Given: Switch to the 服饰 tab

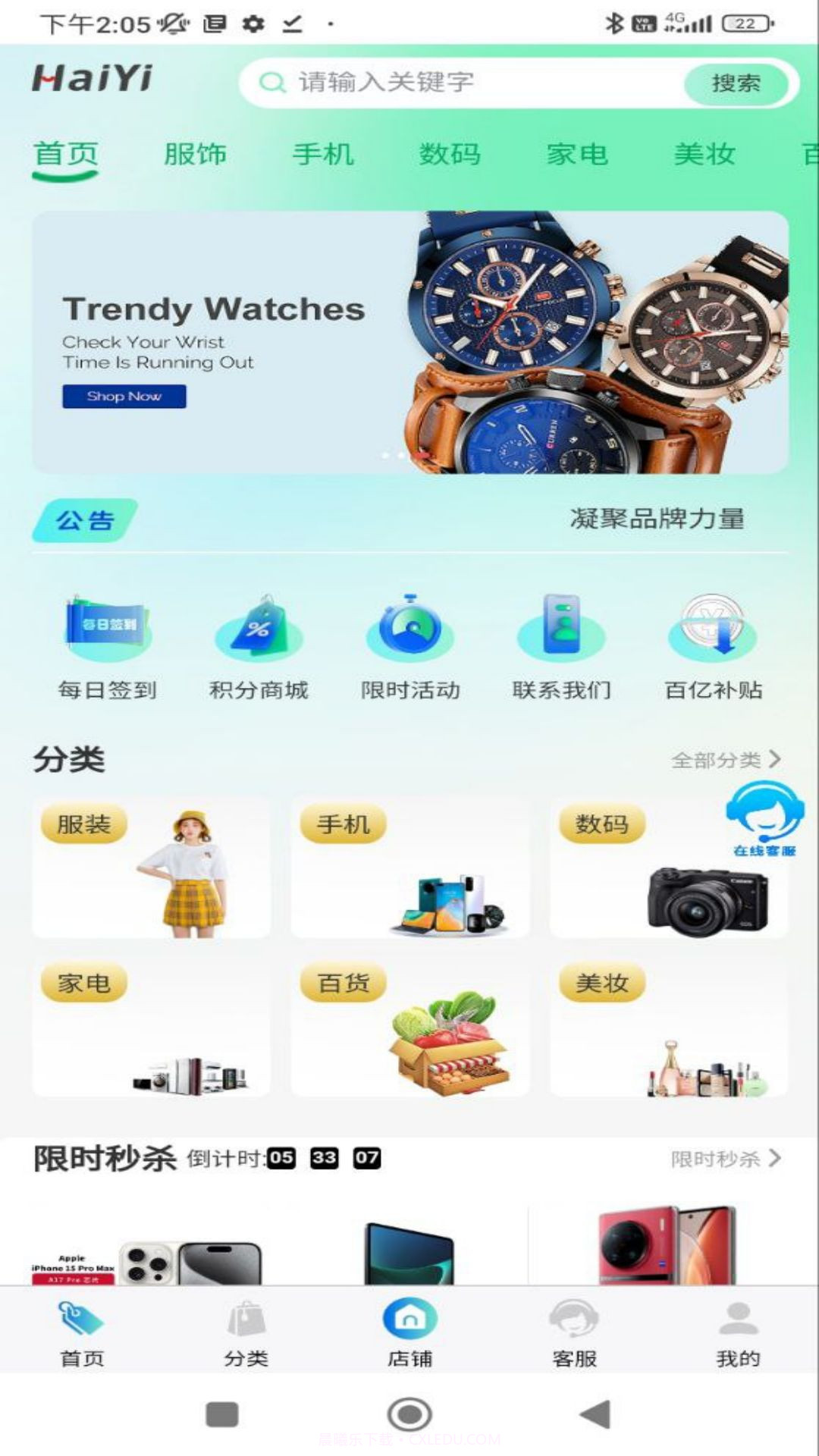Looking at the screenshot, I should click(196, 154).
